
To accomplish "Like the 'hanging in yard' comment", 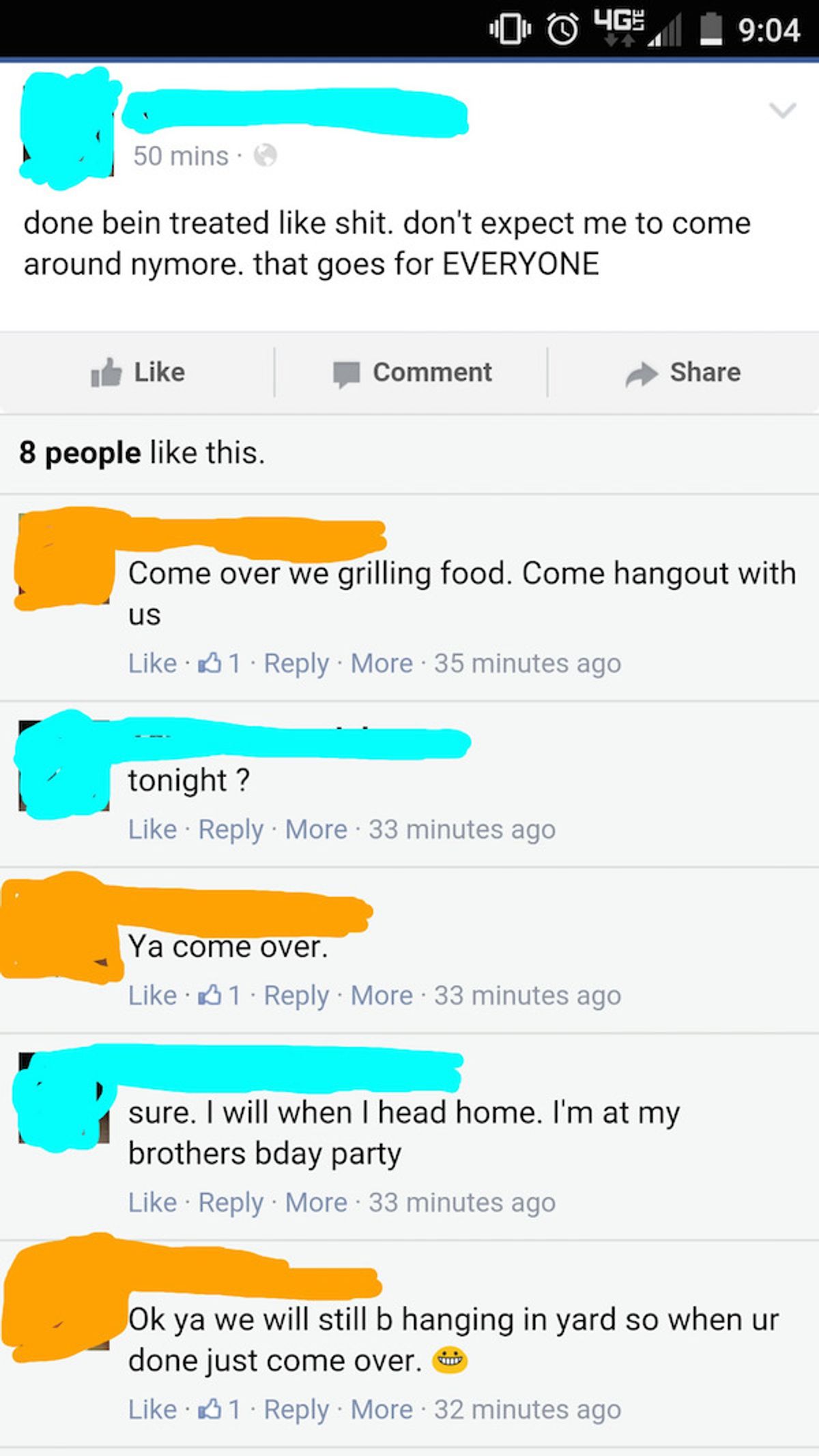I will (152, 1410).
